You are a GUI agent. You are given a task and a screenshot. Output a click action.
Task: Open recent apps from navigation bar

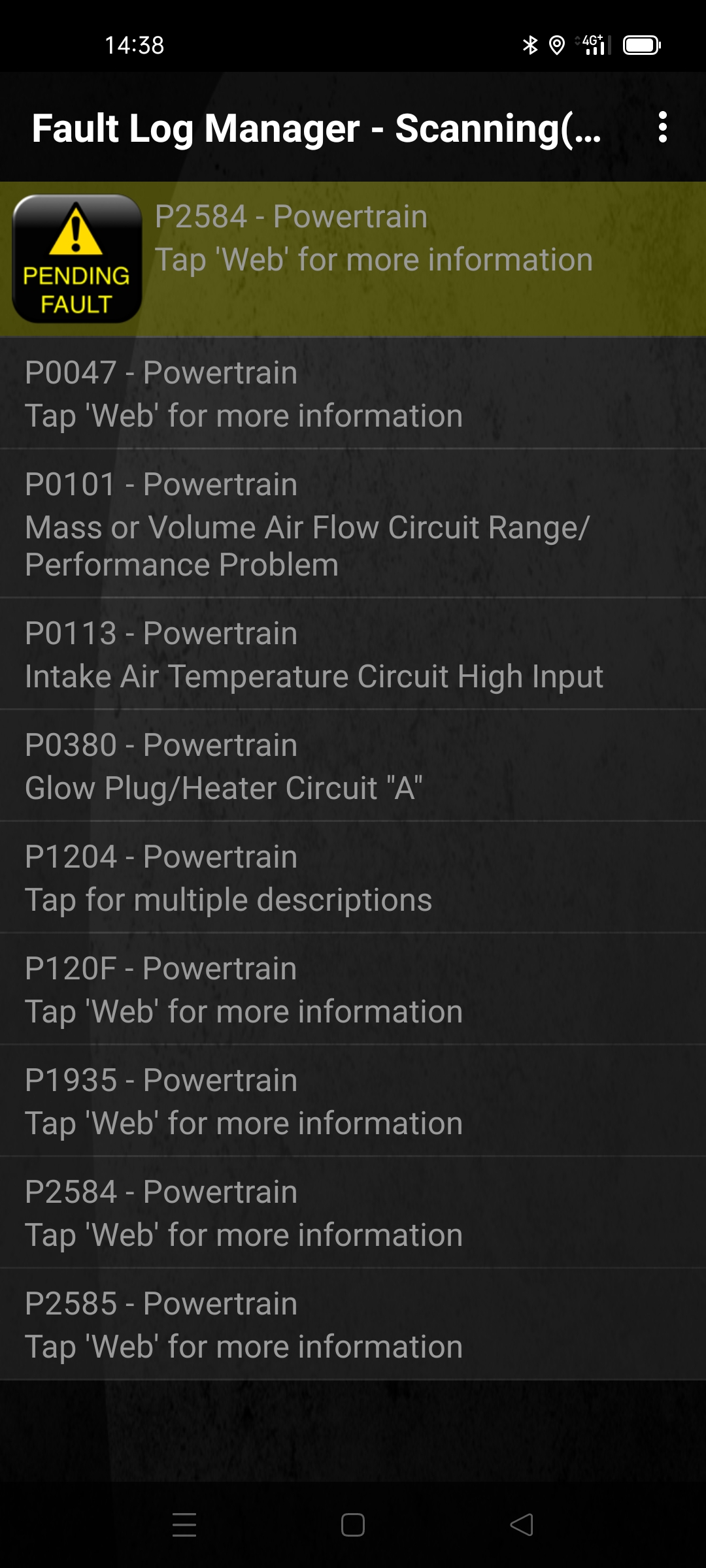click(x=184, y=1525)
